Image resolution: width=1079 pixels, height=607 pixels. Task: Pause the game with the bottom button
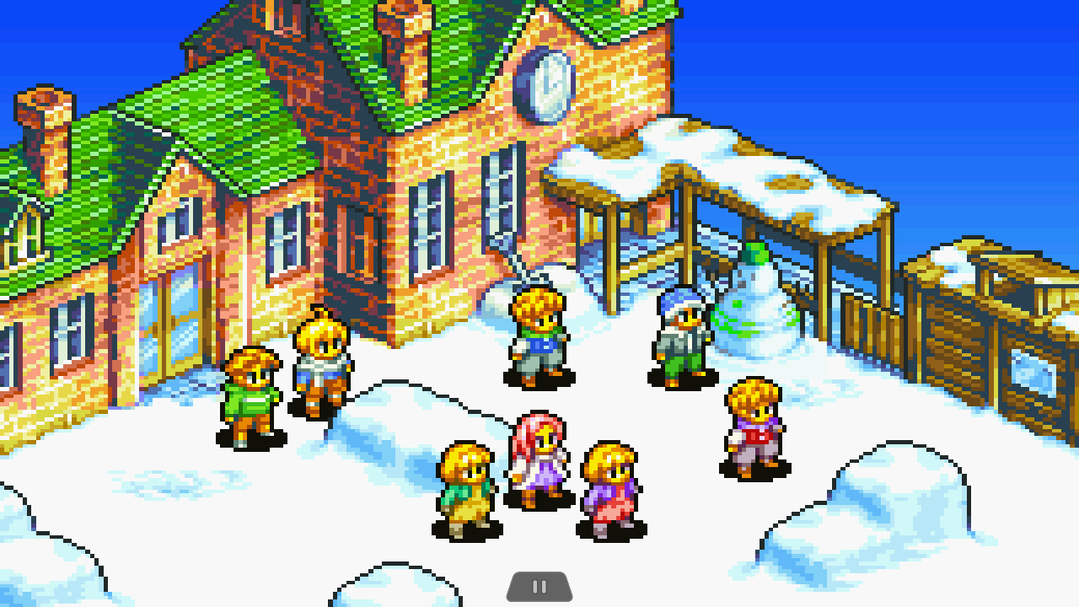[539, 587]
